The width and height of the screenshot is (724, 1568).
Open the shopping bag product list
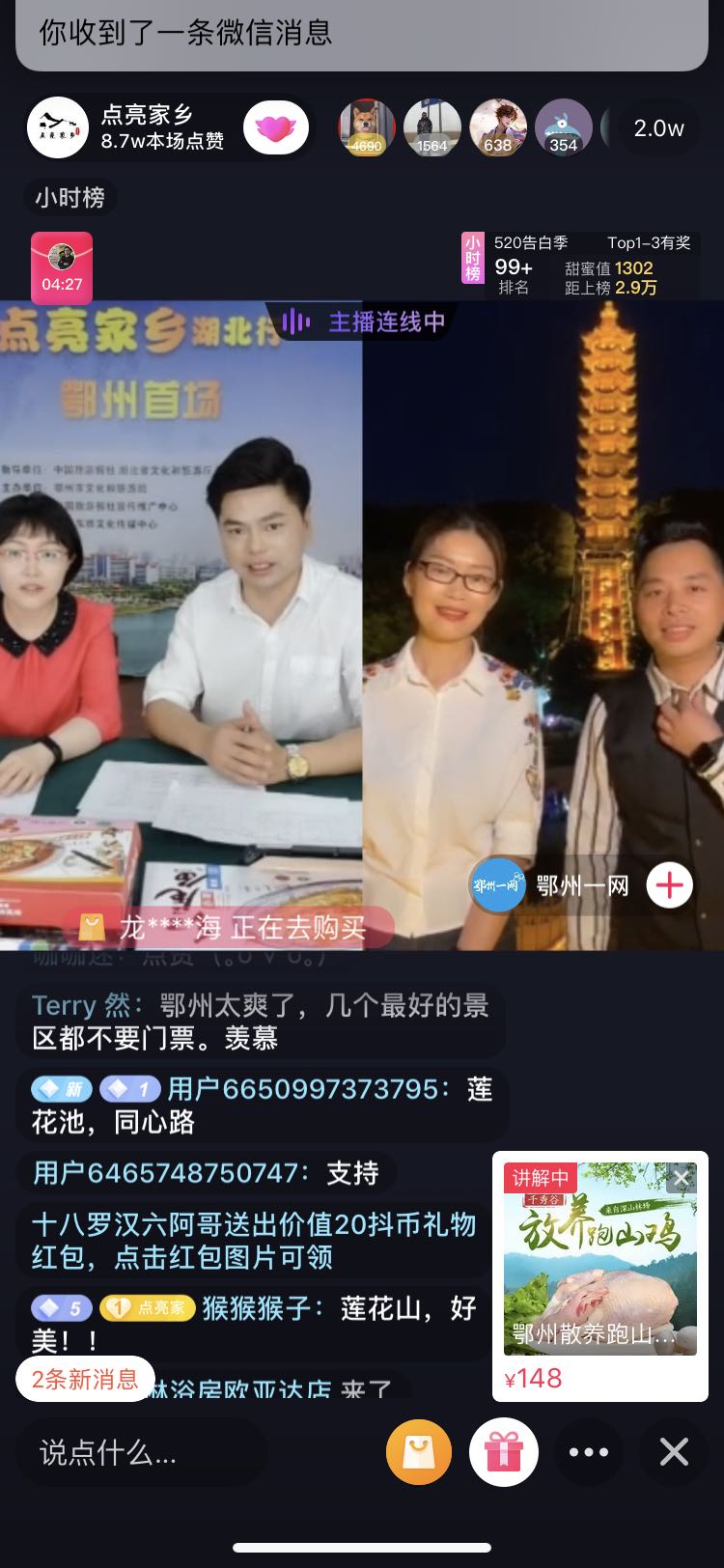tap(419, 1451)
